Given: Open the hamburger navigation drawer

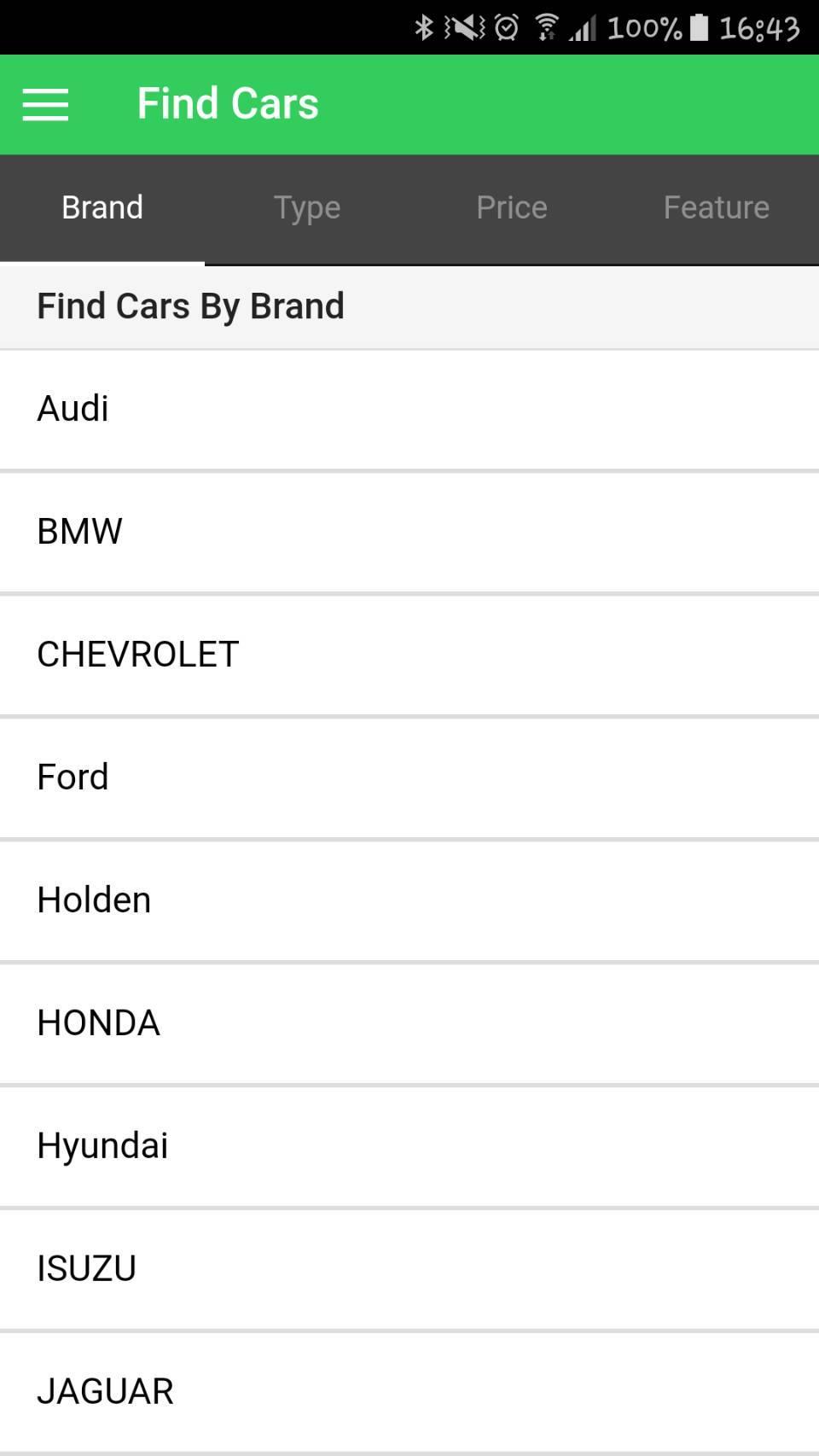Looking at the screenshot, I should point(45,105).
